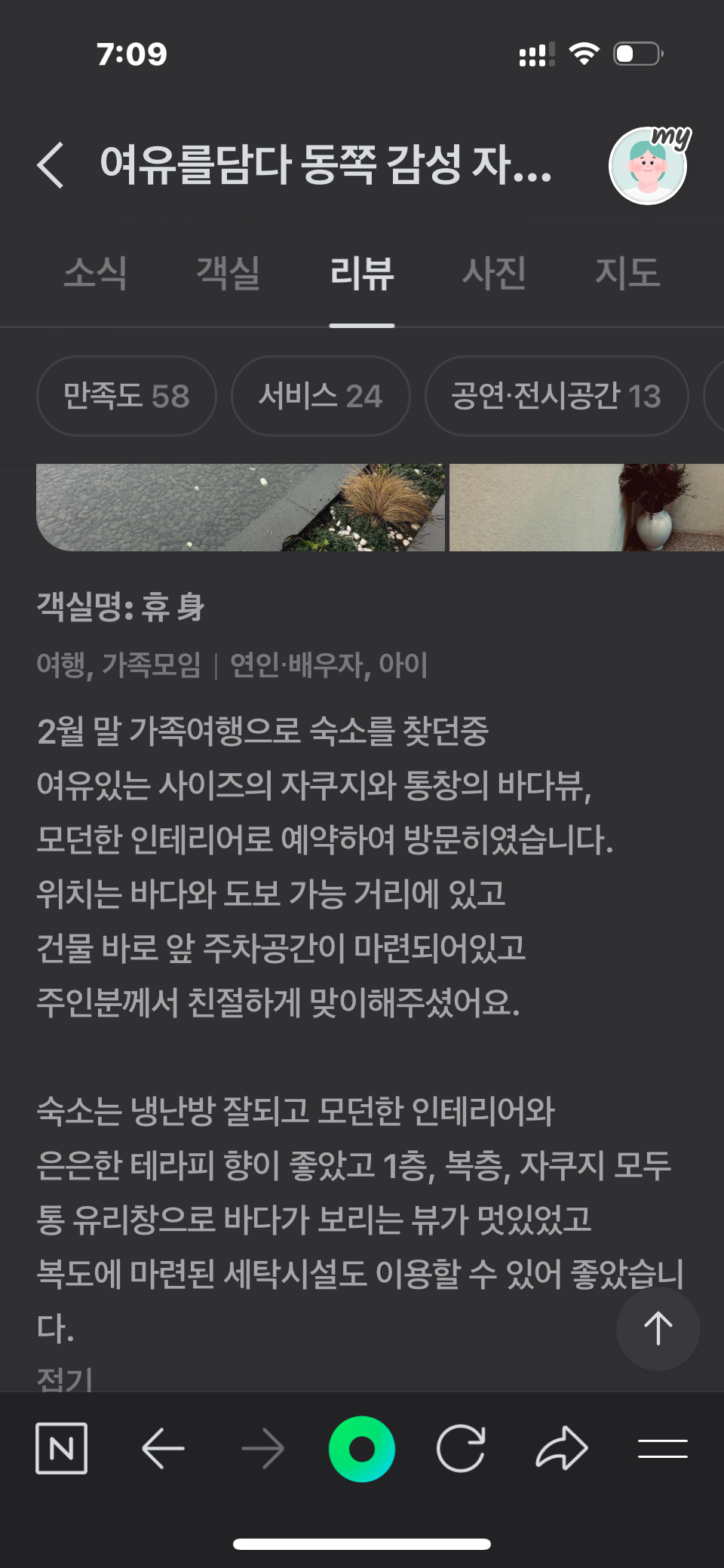Open the review photo with ornamental grass
This screenshot has width=724, height=1568.
[x=241, y=507]
